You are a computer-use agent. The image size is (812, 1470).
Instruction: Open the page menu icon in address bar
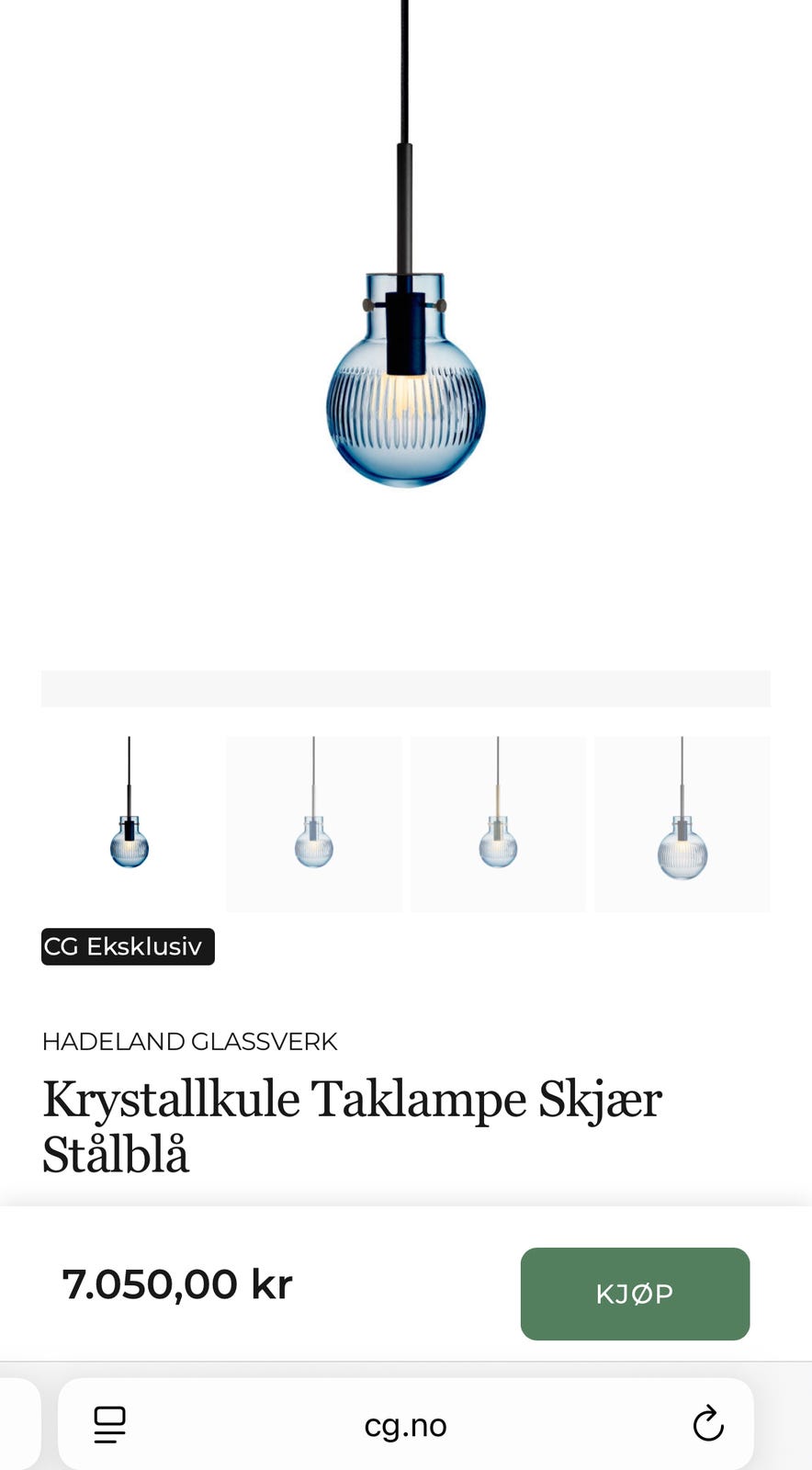110,1425
